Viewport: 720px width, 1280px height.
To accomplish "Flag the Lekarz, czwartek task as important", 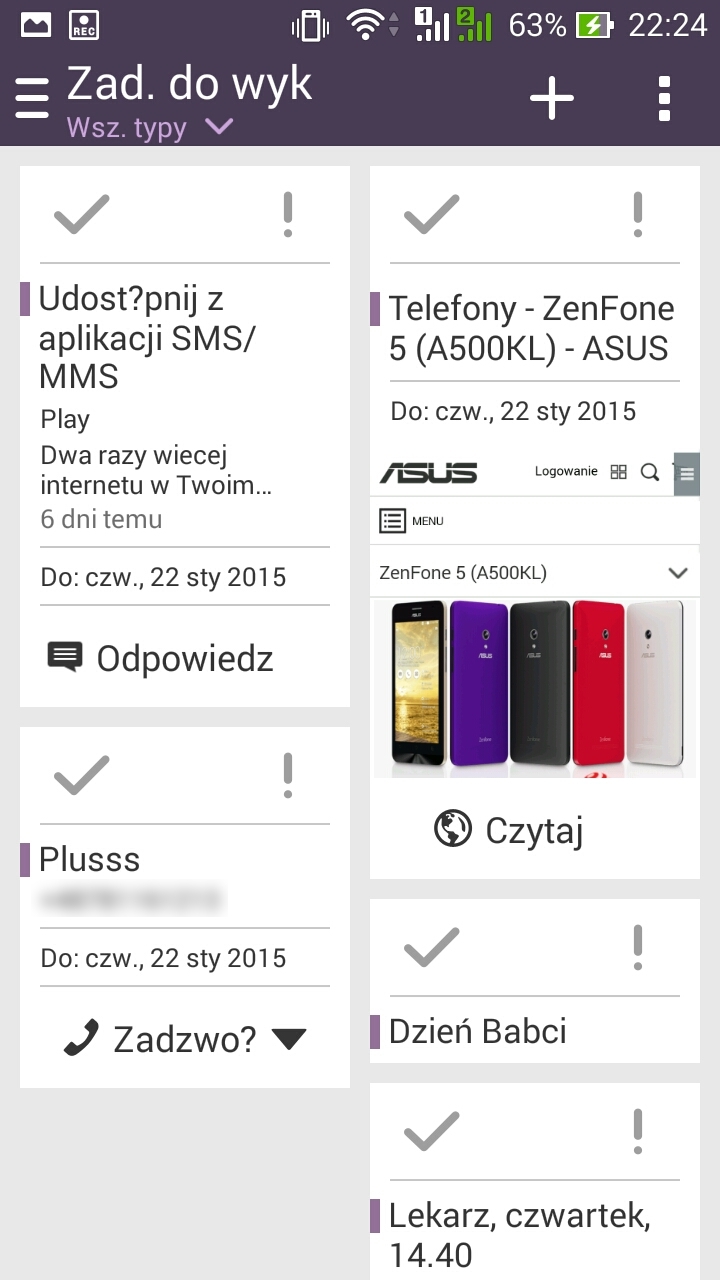I will click(638, 1131).
